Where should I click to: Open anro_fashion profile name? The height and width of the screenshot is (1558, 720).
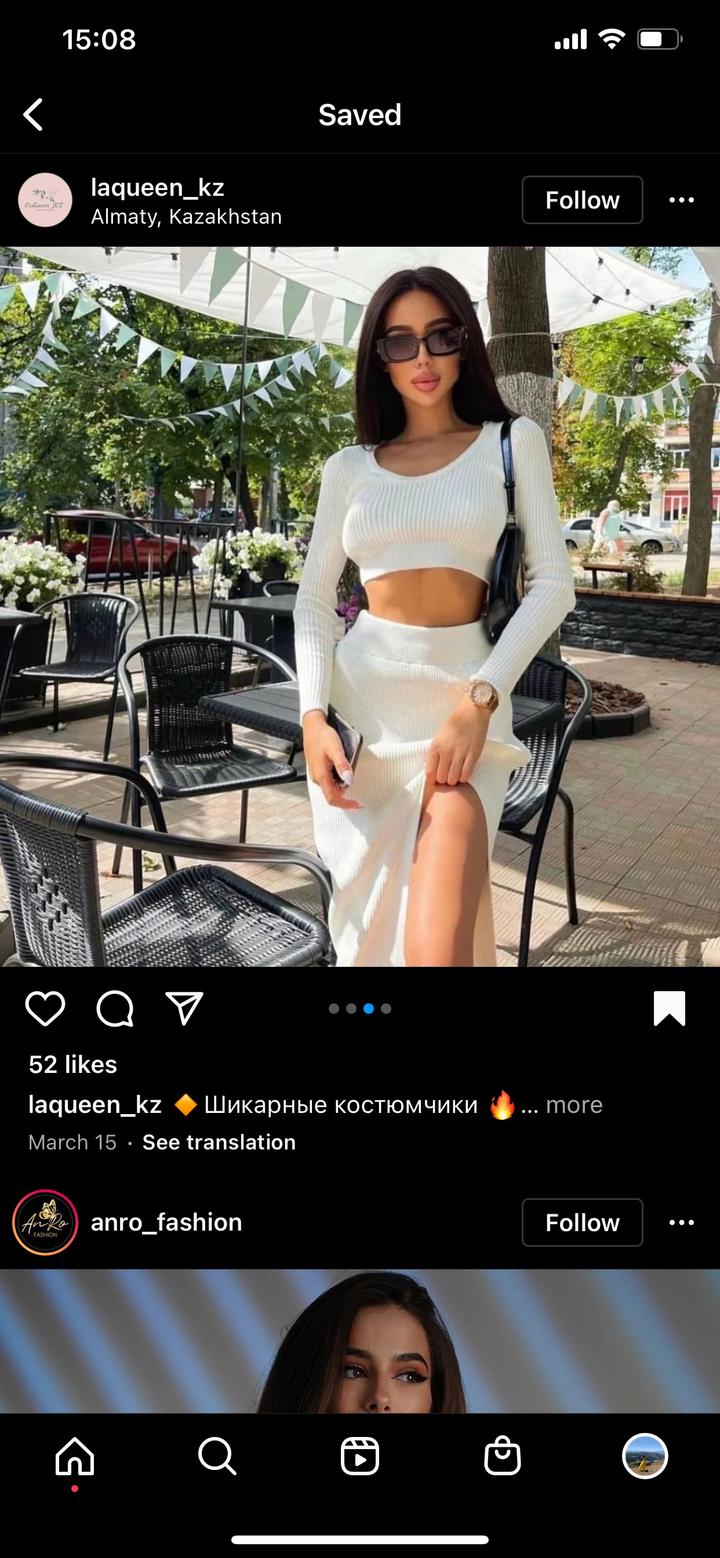pos(166,1222)
